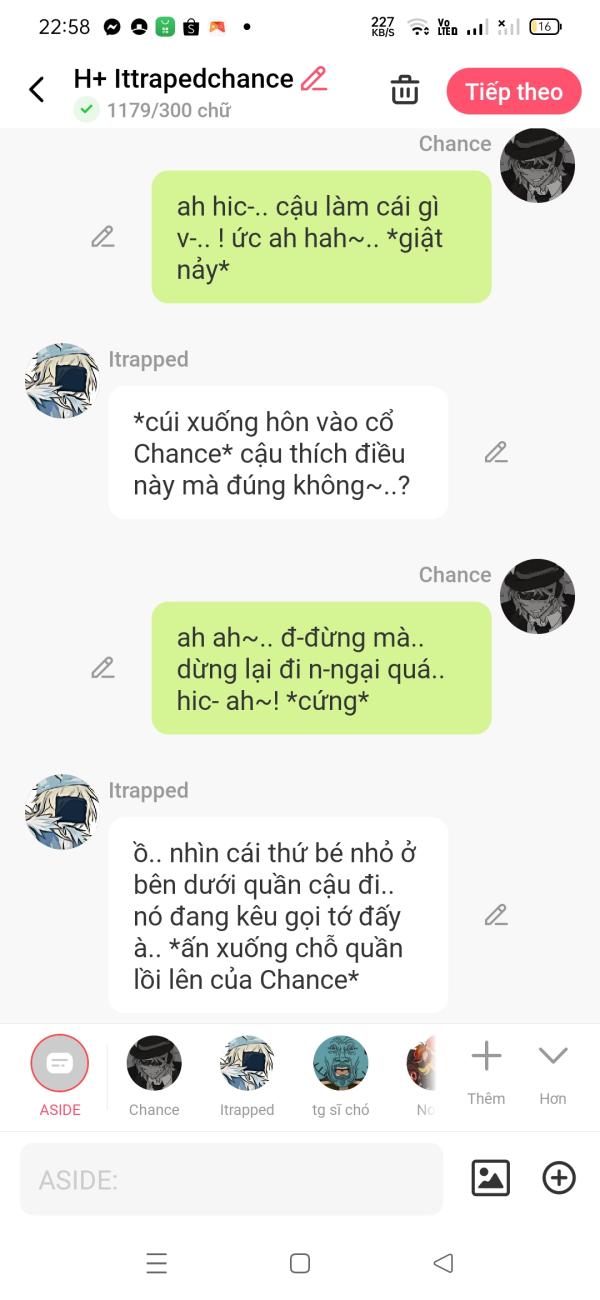Tap the Tiếp theo button
600x1300 pixels.
click(x=514, y=92)
